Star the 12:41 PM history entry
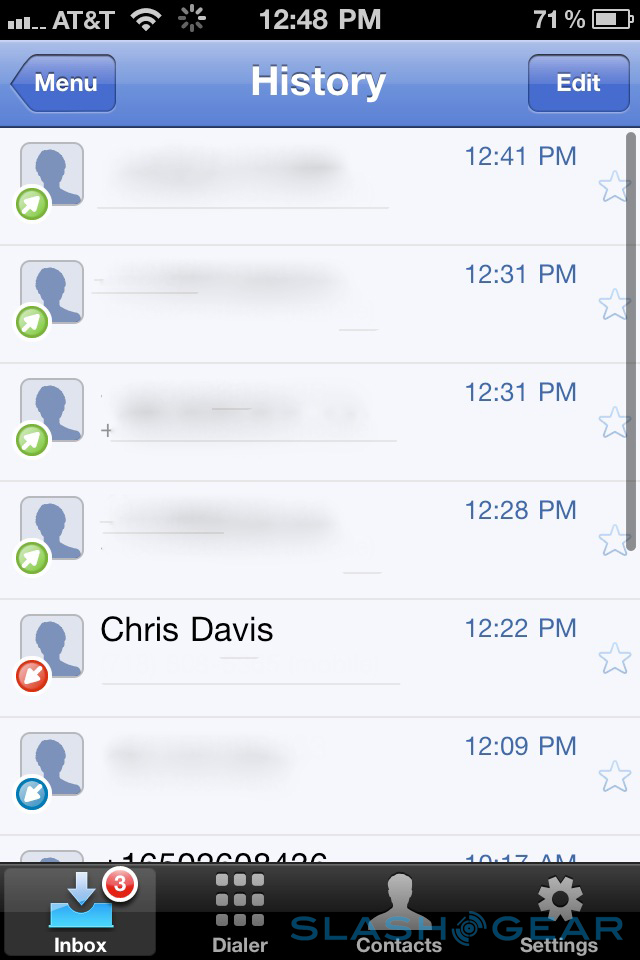This screenshot has width=640, height=960. click(x=614, y=186)
